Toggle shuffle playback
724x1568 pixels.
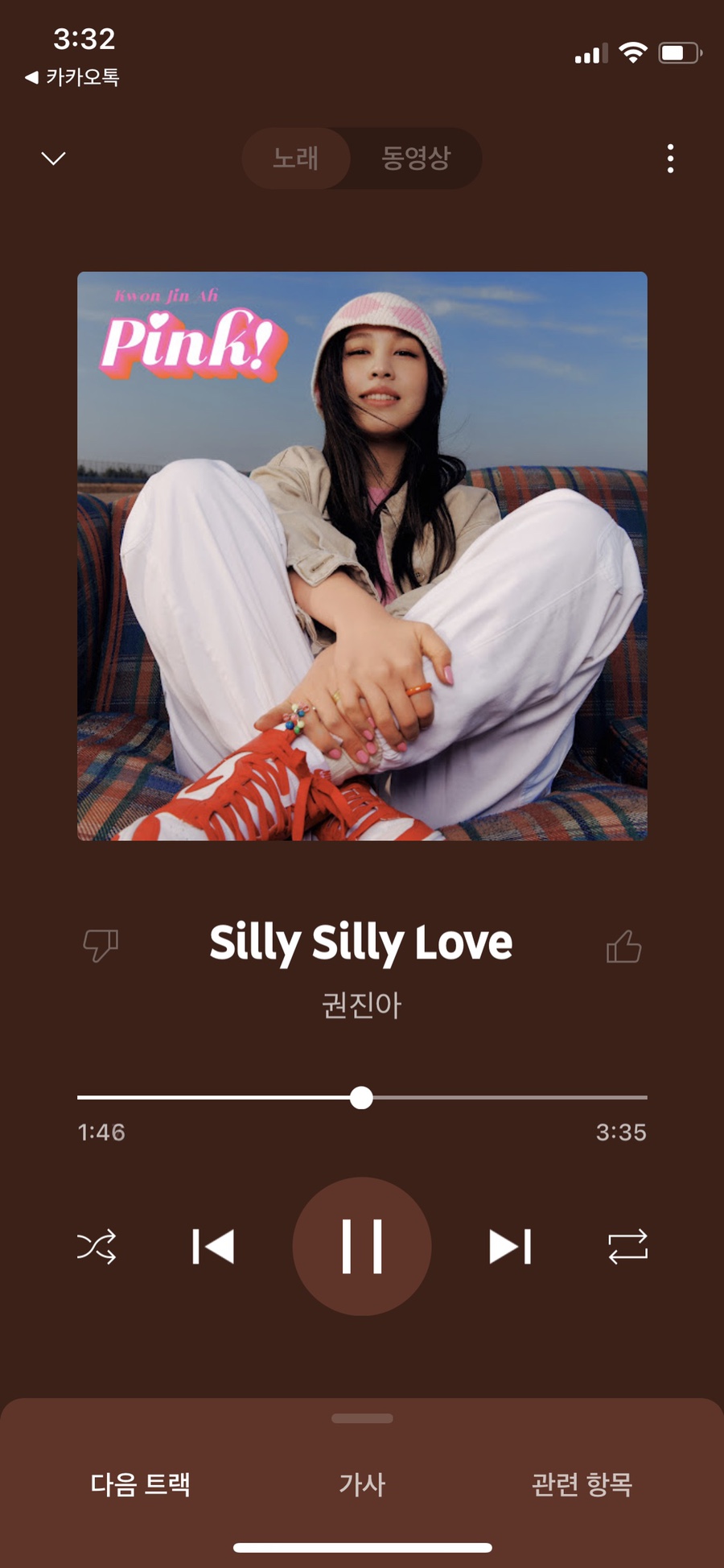[x=97, y=1246]
